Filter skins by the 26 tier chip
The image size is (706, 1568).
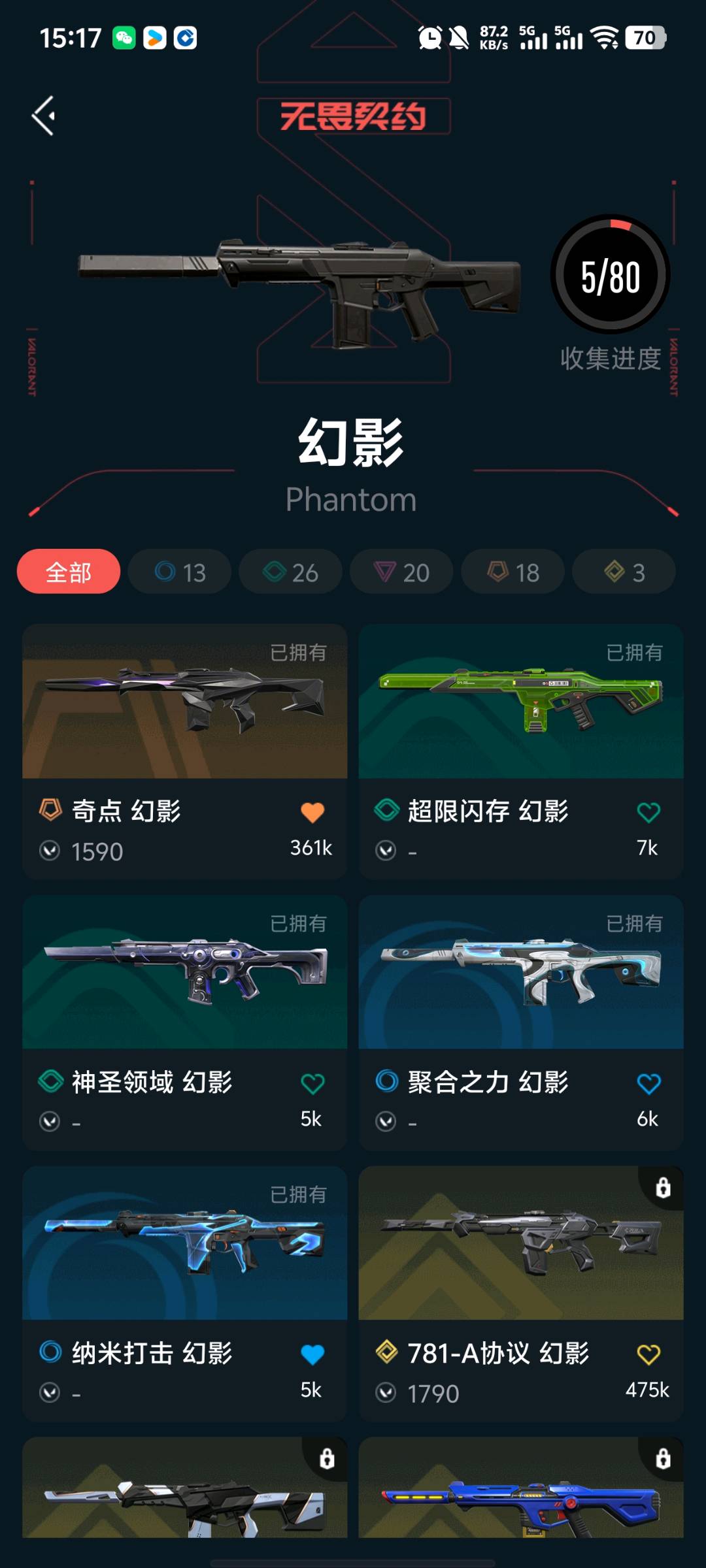coord(291,572)
